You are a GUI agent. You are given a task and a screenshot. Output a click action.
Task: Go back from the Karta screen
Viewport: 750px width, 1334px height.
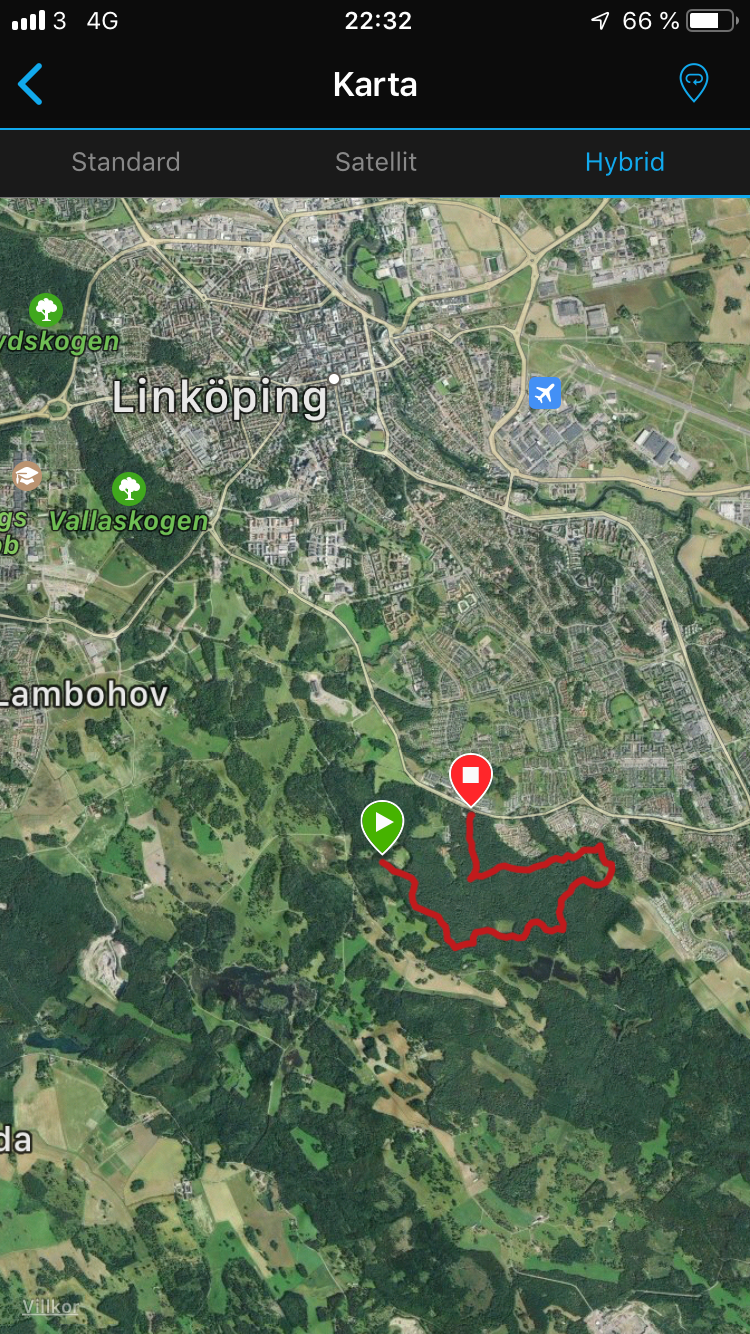(x=31, y=84)
